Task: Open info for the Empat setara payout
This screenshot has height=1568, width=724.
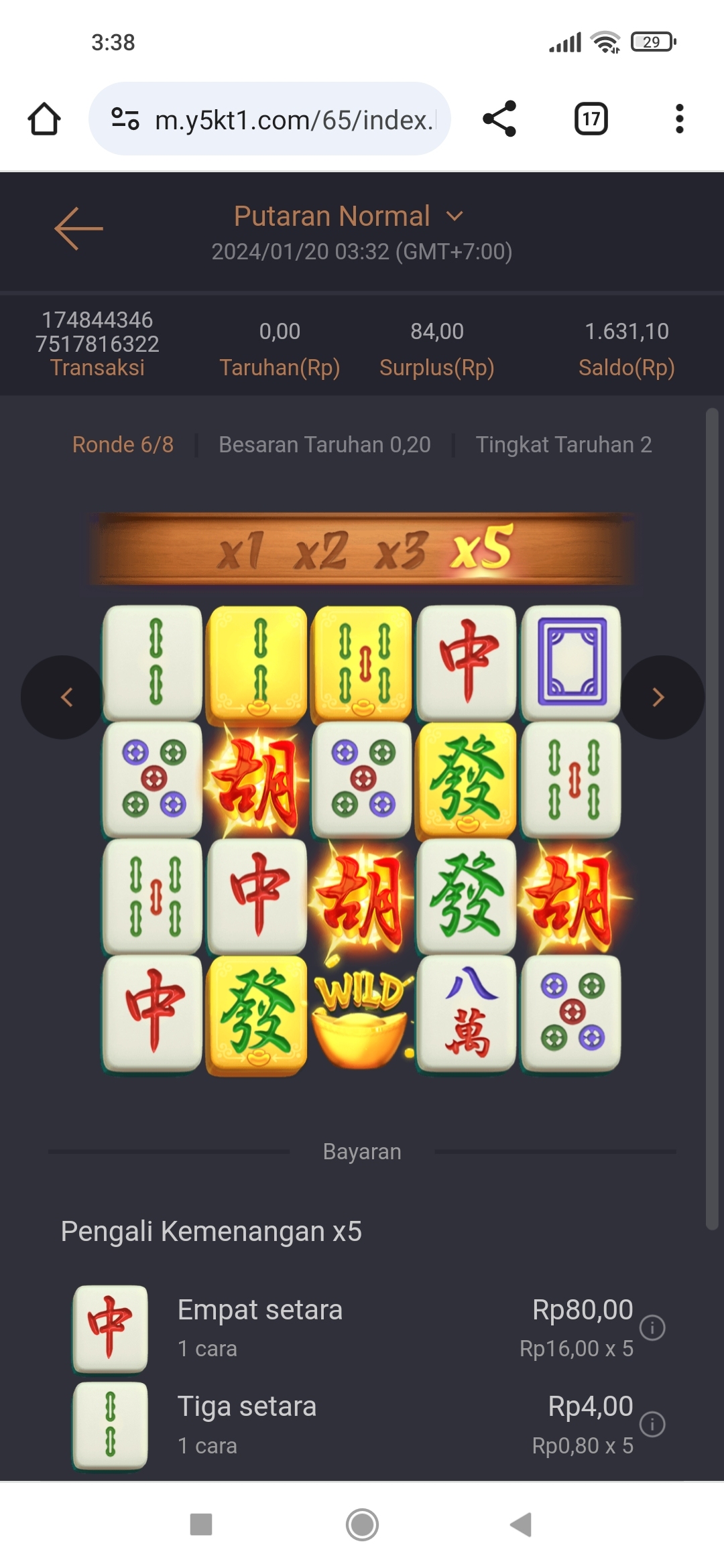Action: point(652,1327)
